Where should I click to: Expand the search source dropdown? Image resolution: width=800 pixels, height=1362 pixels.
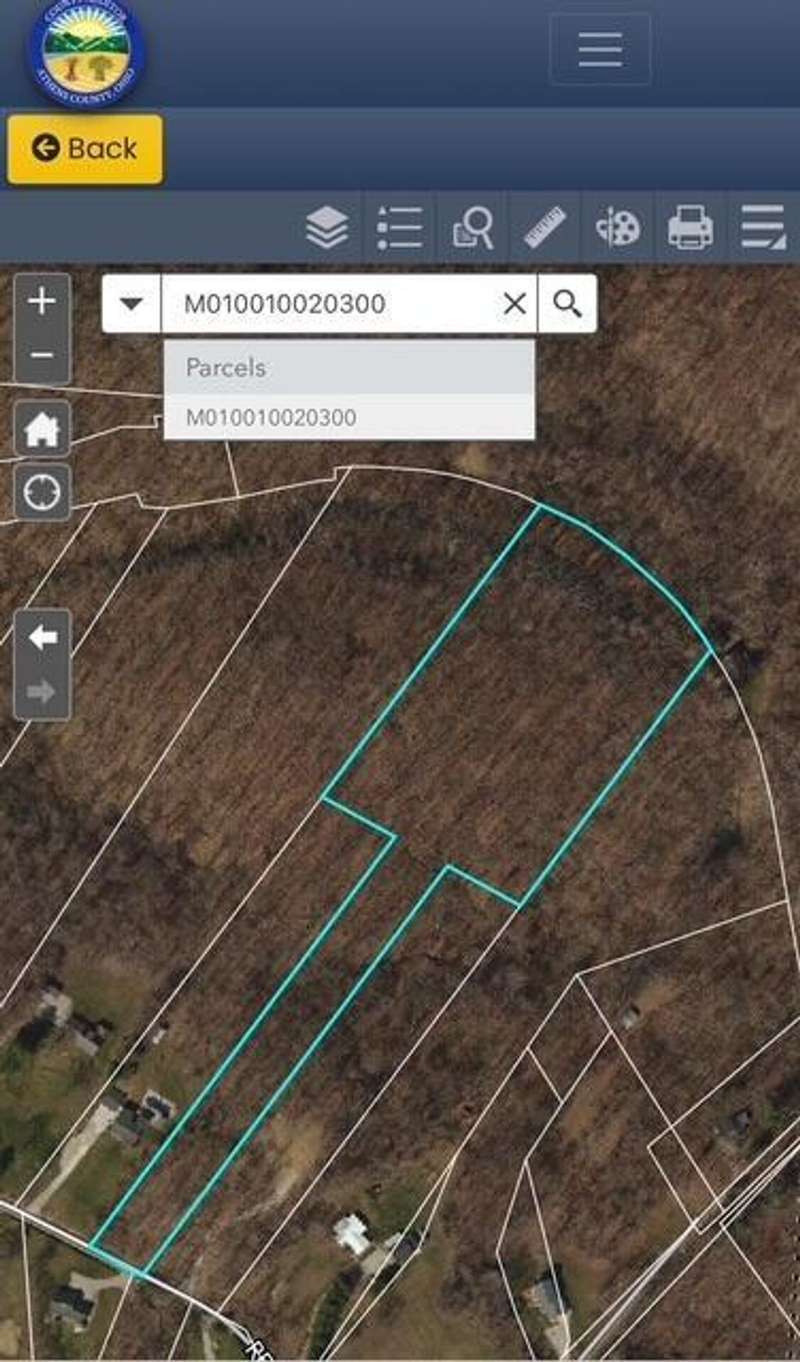click(132, 303)
